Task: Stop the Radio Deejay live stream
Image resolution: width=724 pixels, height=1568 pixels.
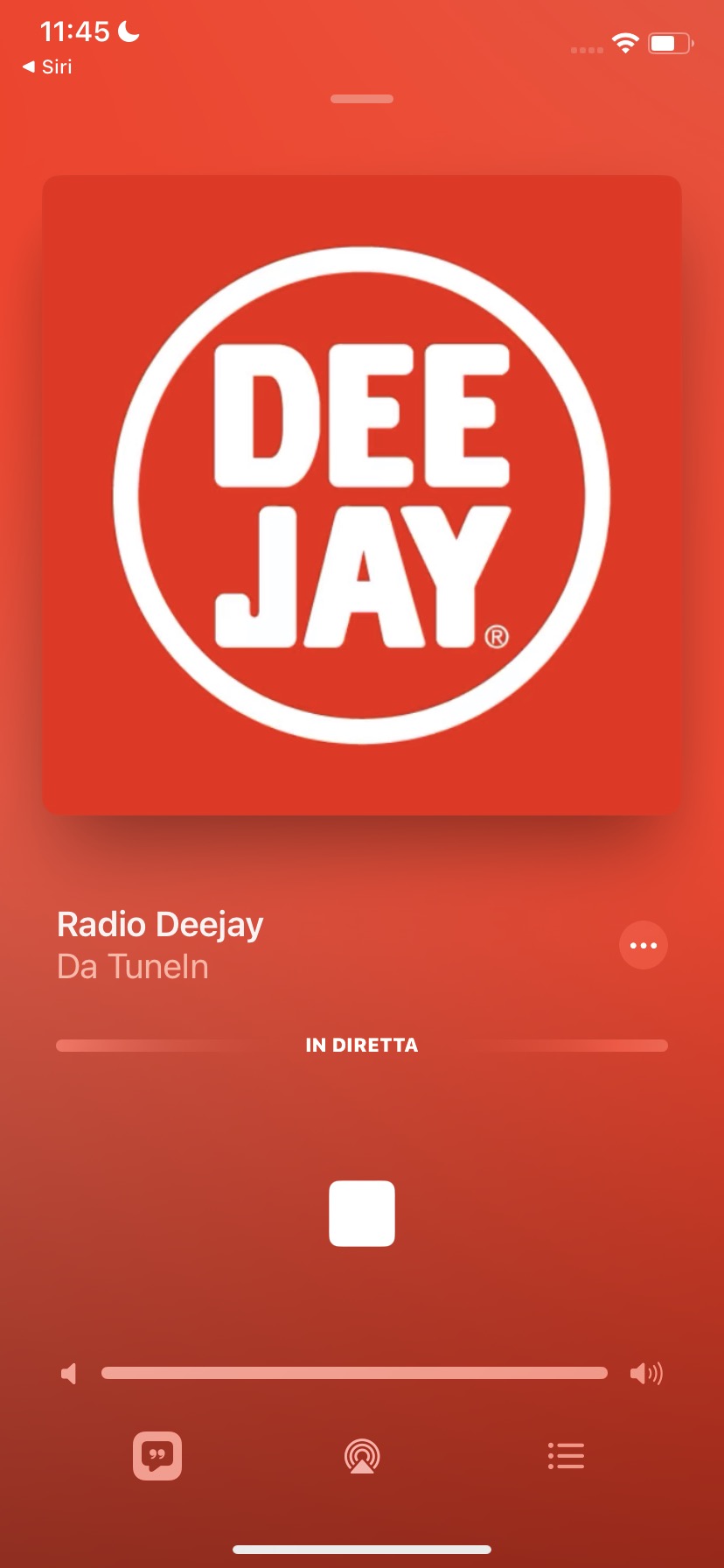Action: point(361,1213)
